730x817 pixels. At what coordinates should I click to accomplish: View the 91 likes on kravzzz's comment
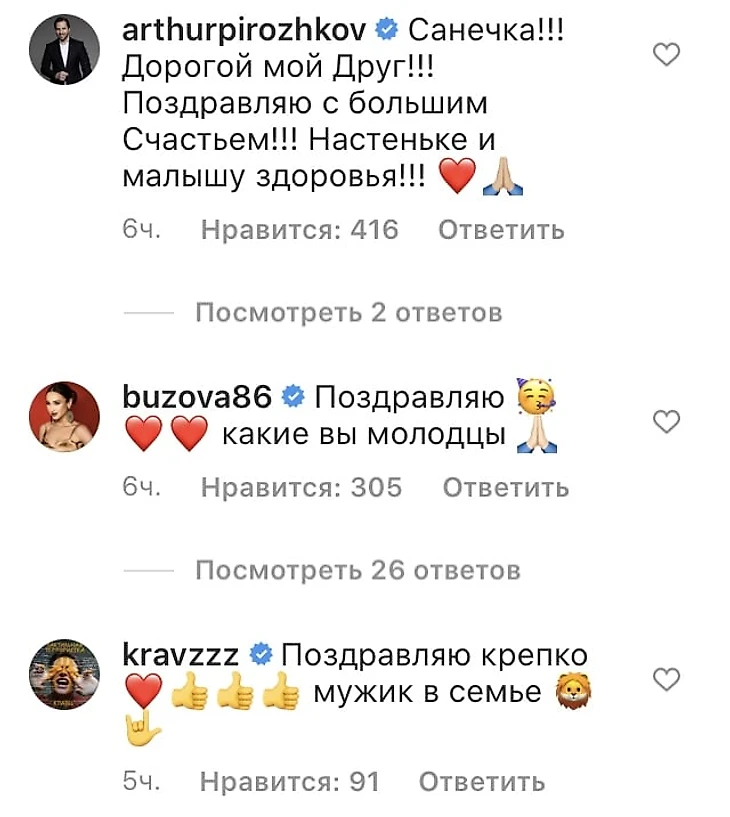point(290,781)
